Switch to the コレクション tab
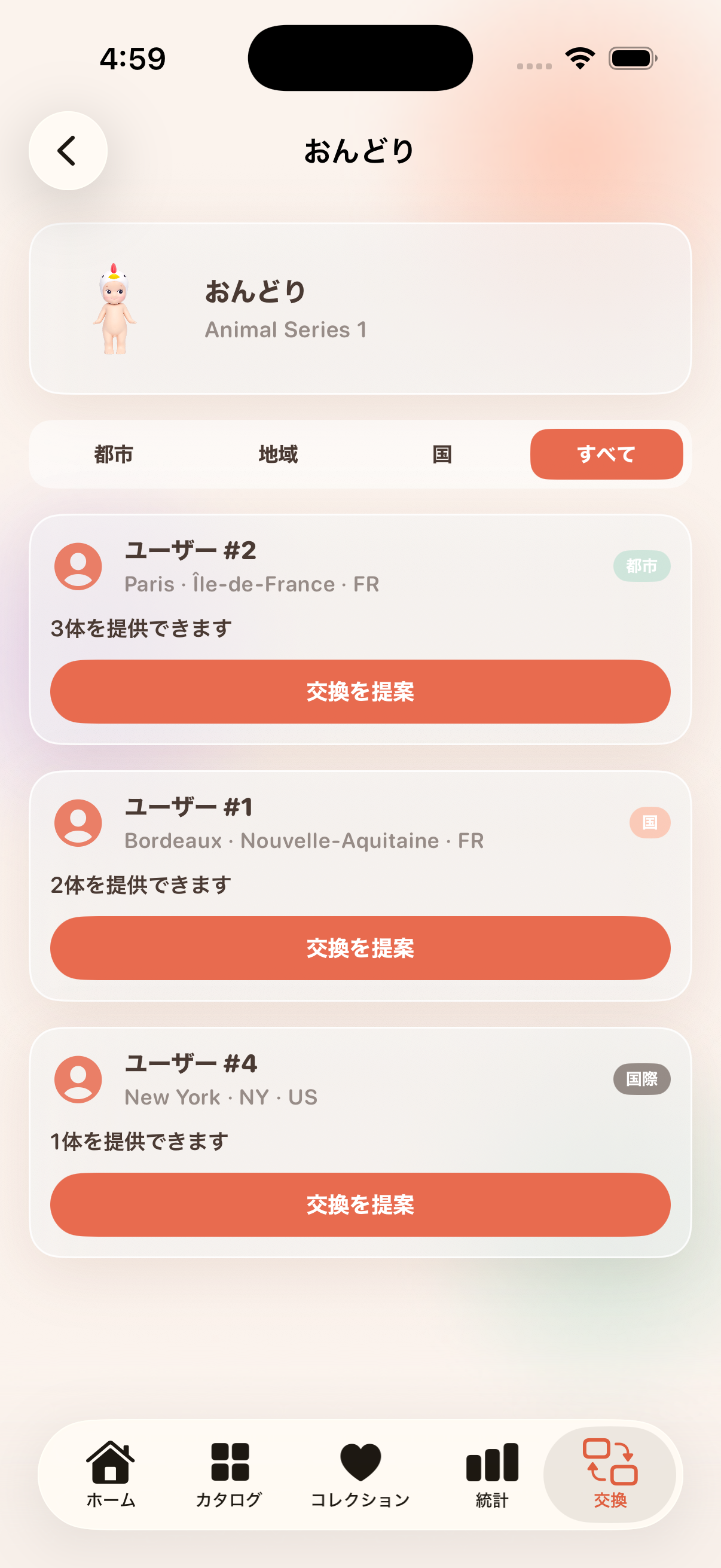 coord(360,1474)
